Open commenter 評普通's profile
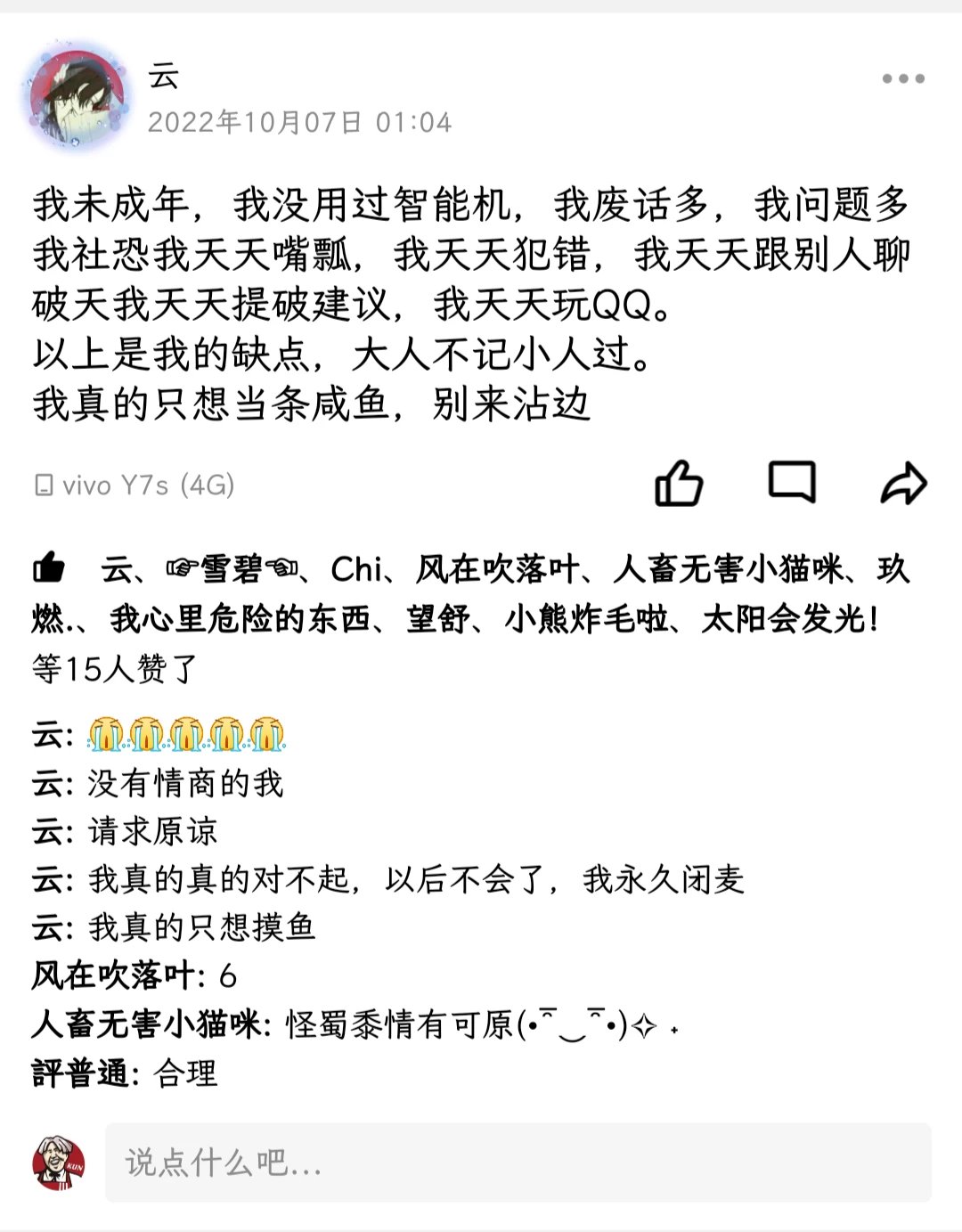 [x=80, y=1073]
